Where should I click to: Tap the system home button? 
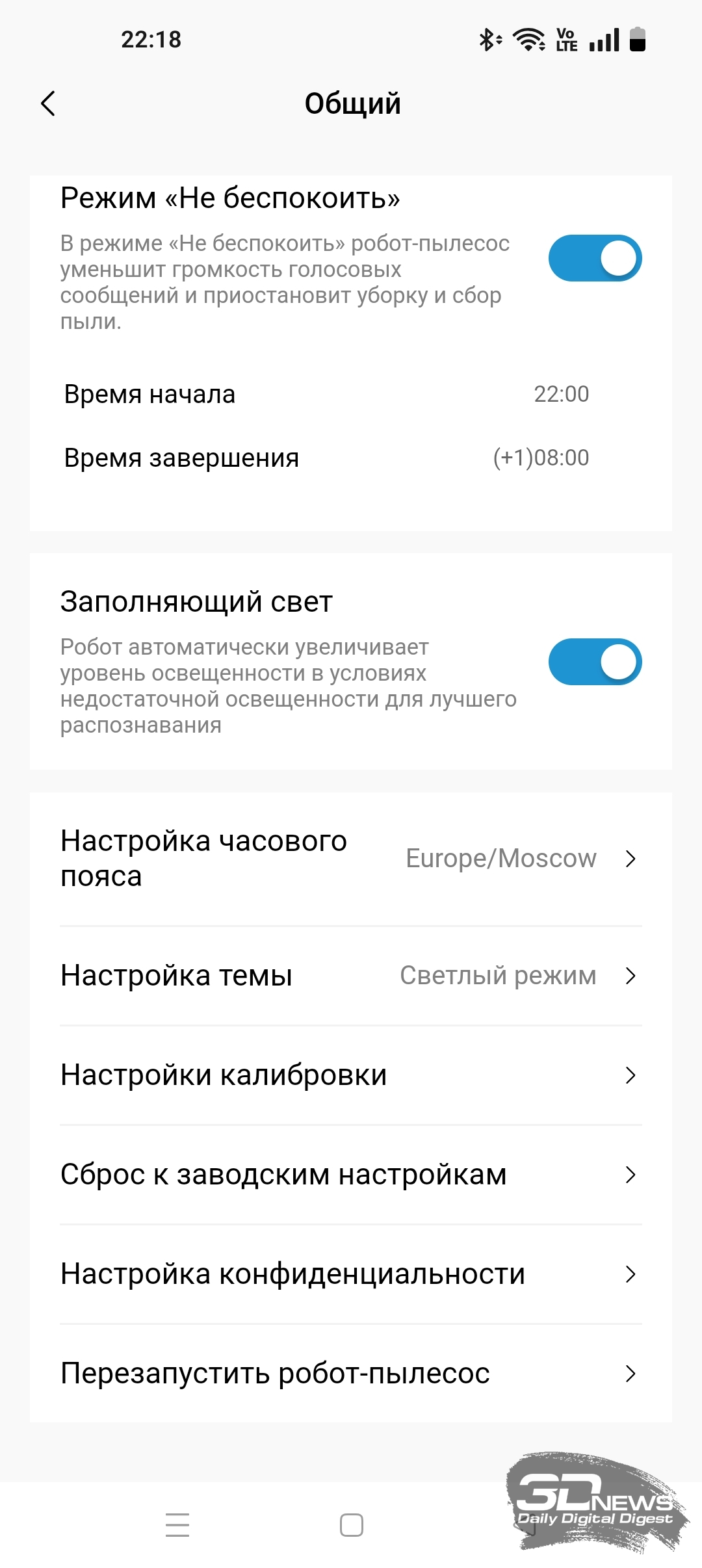pos(352,1525)
